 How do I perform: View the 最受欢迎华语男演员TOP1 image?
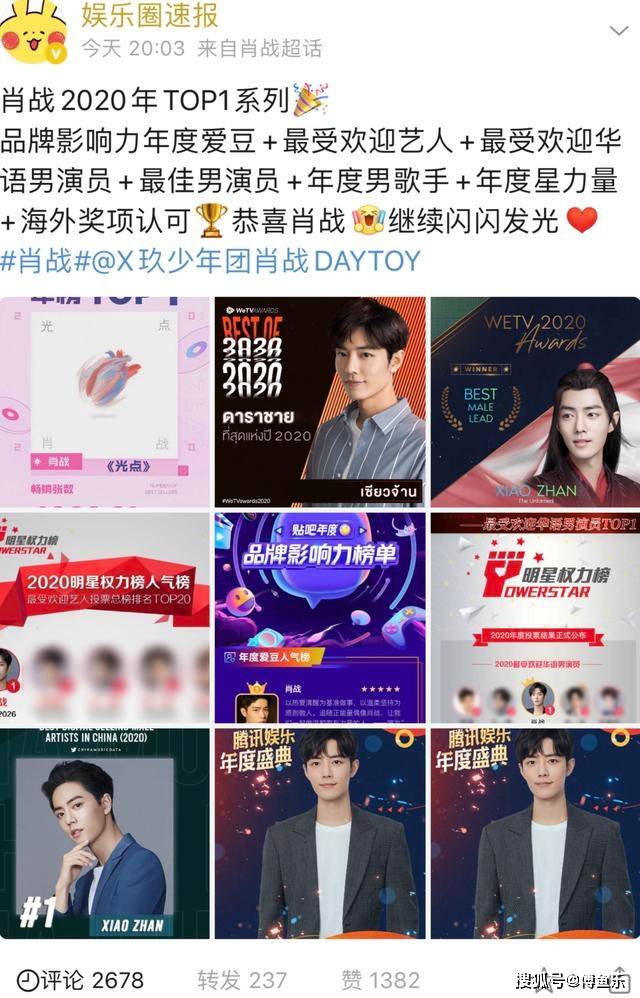pyautogui.click(x=535, y=617)
